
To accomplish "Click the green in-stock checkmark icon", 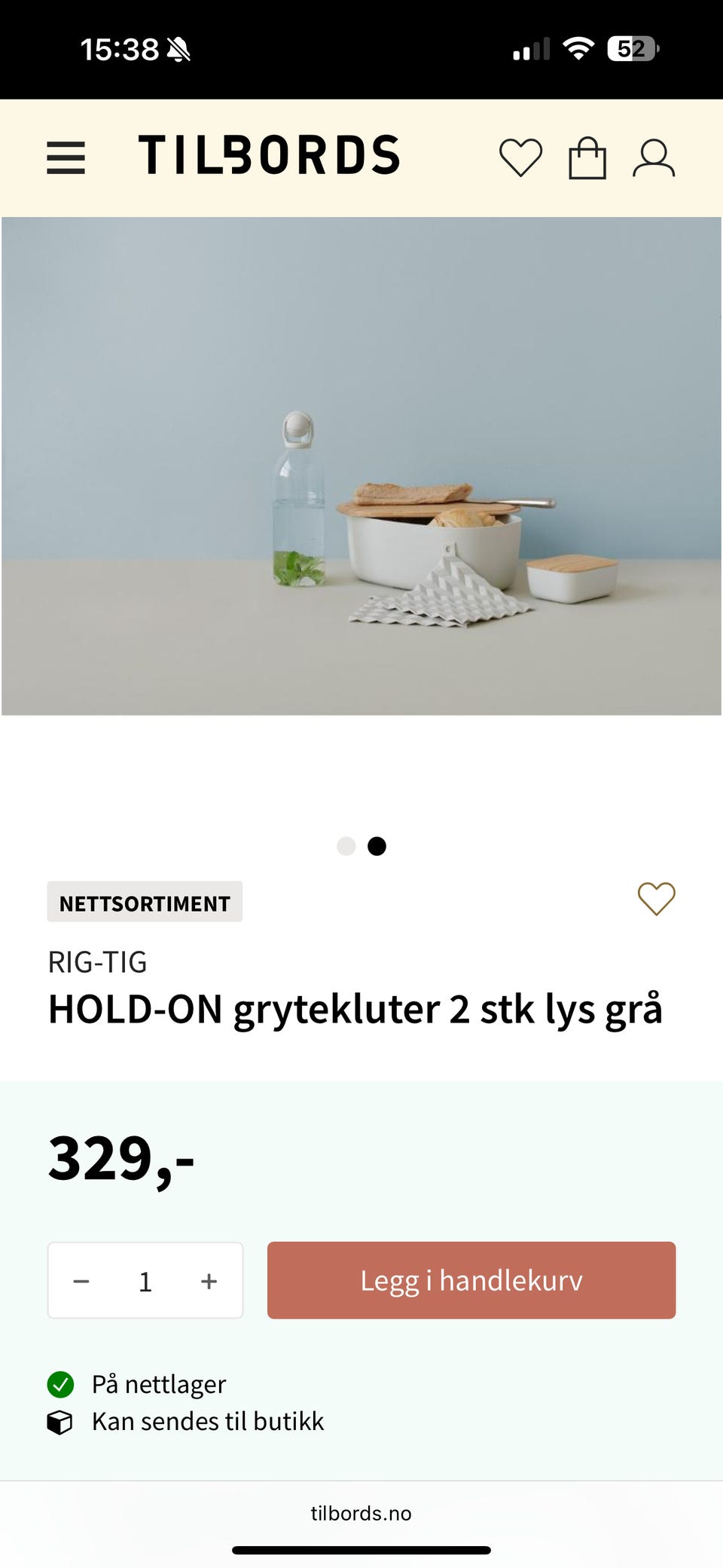I will point(62,1383).
